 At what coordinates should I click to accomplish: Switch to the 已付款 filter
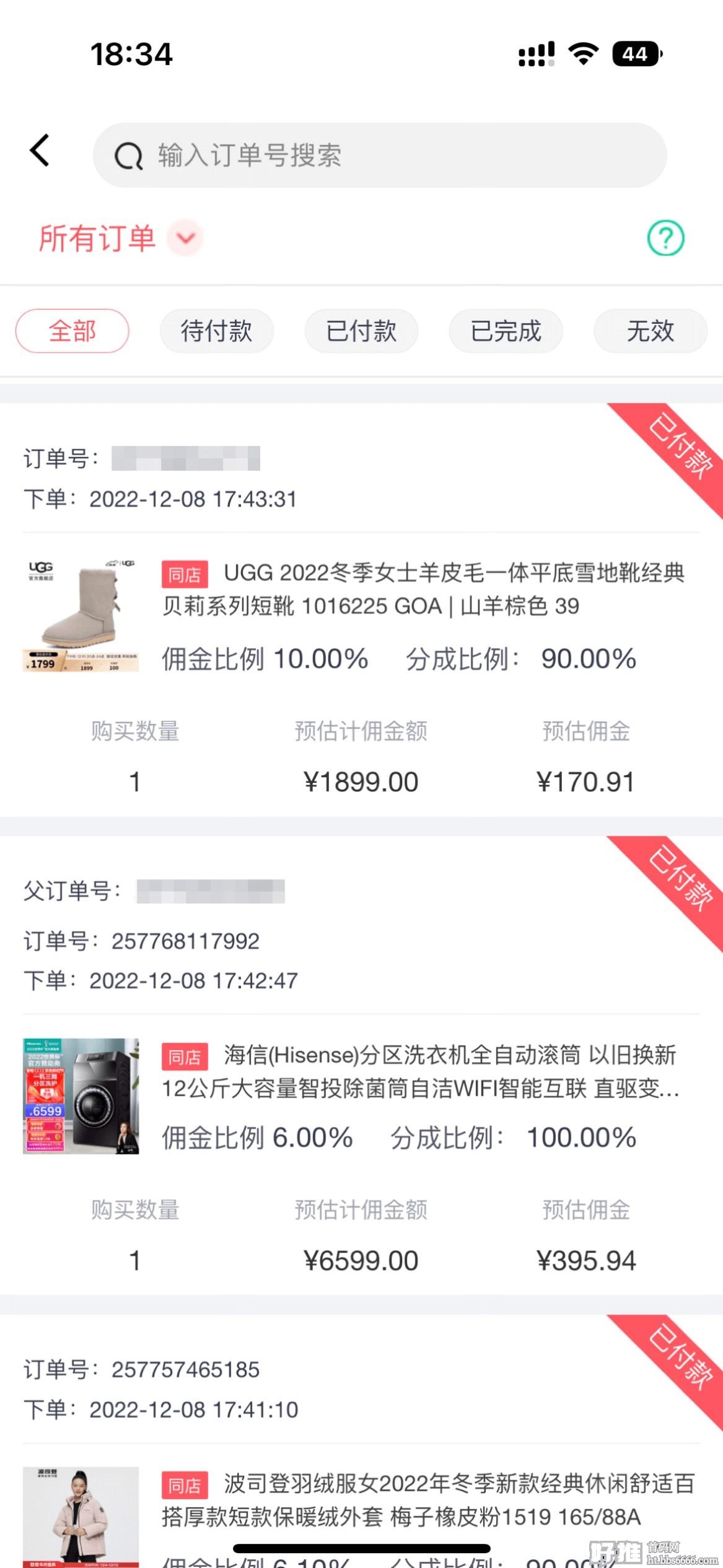[361, 331]
